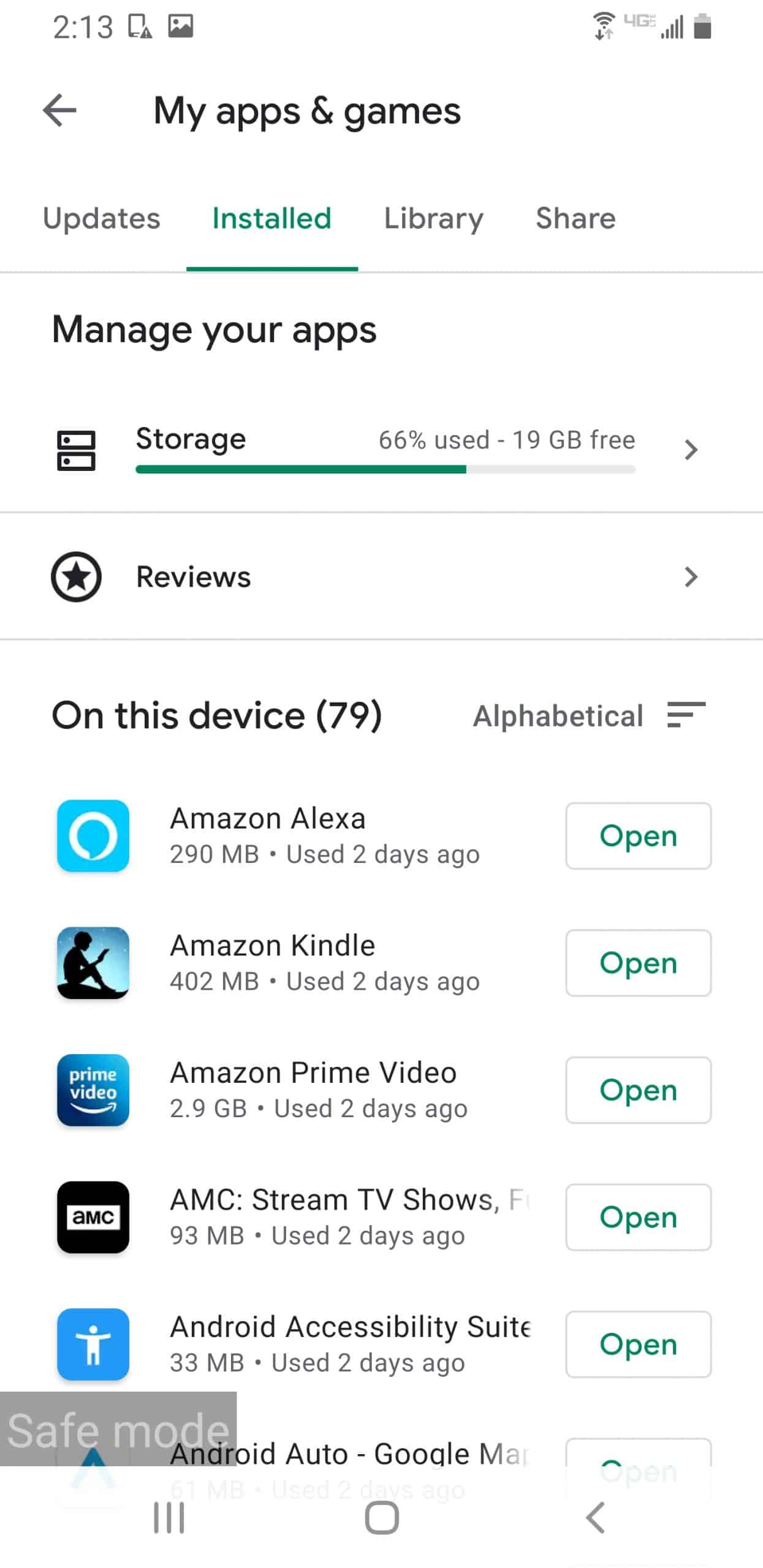Click the AMC app icon
Image resolution: width=763 pixels, height=1568 pixels.
[x=92, y=1218]
